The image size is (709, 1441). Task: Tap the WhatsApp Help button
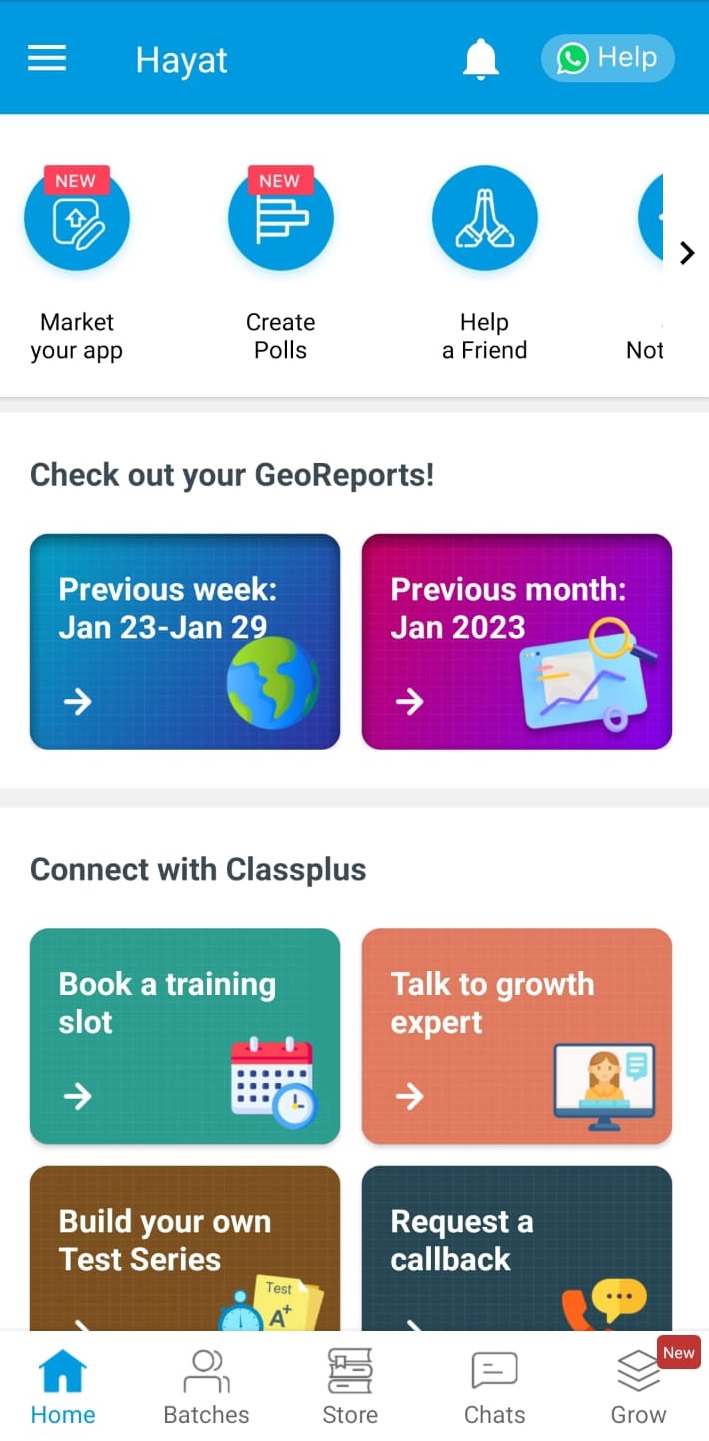[607, 59]
